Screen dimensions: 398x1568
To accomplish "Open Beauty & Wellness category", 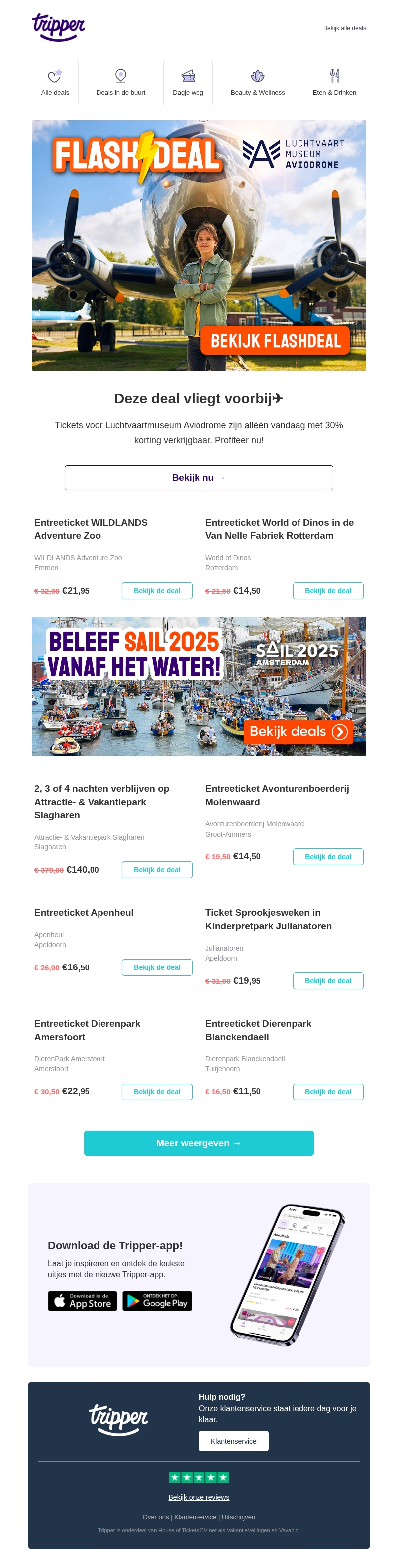I will click(257, 82).
